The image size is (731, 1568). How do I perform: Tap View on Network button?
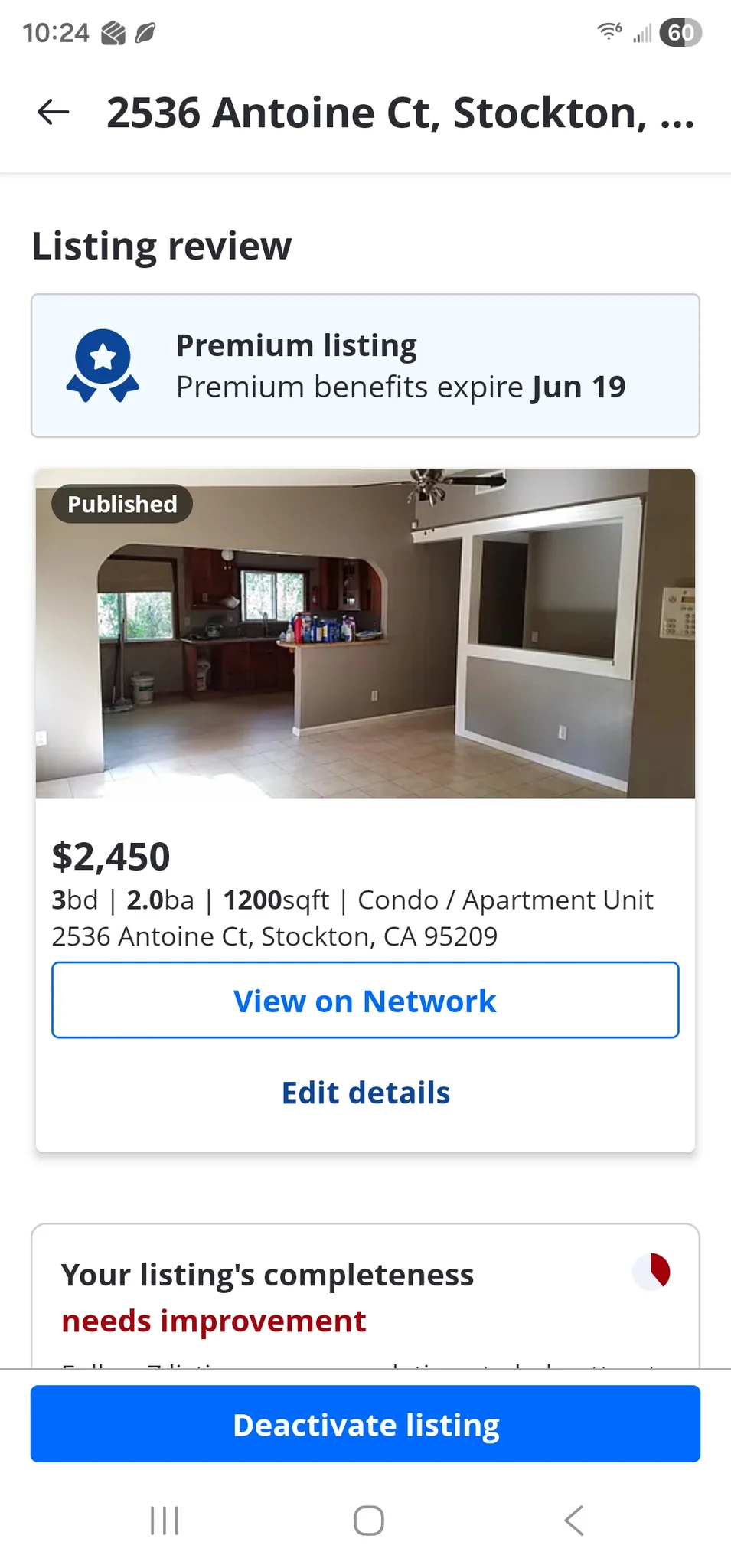365,1001
